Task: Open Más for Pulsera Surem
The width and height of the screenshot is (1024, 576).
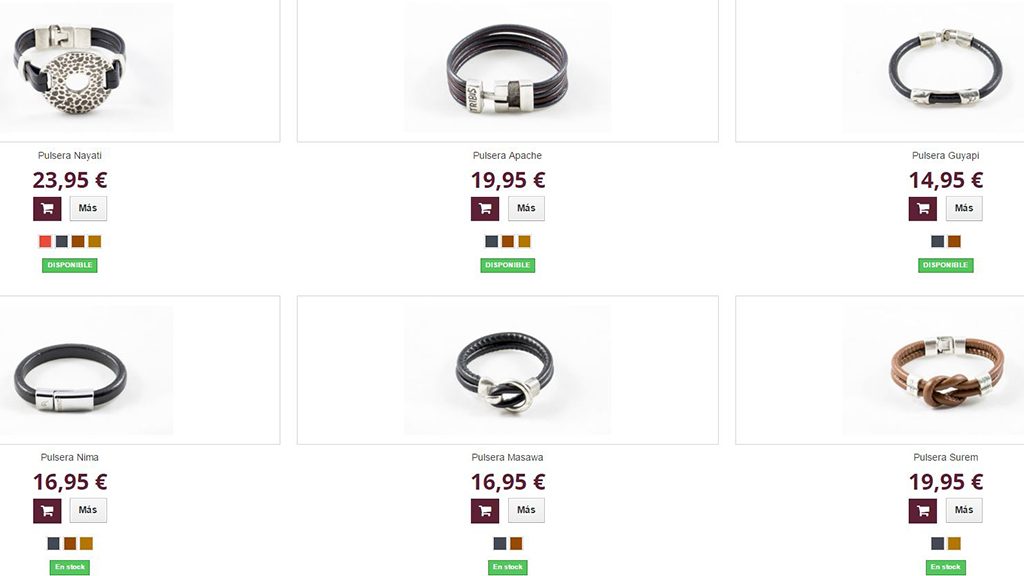Action: tap(964, 510)
